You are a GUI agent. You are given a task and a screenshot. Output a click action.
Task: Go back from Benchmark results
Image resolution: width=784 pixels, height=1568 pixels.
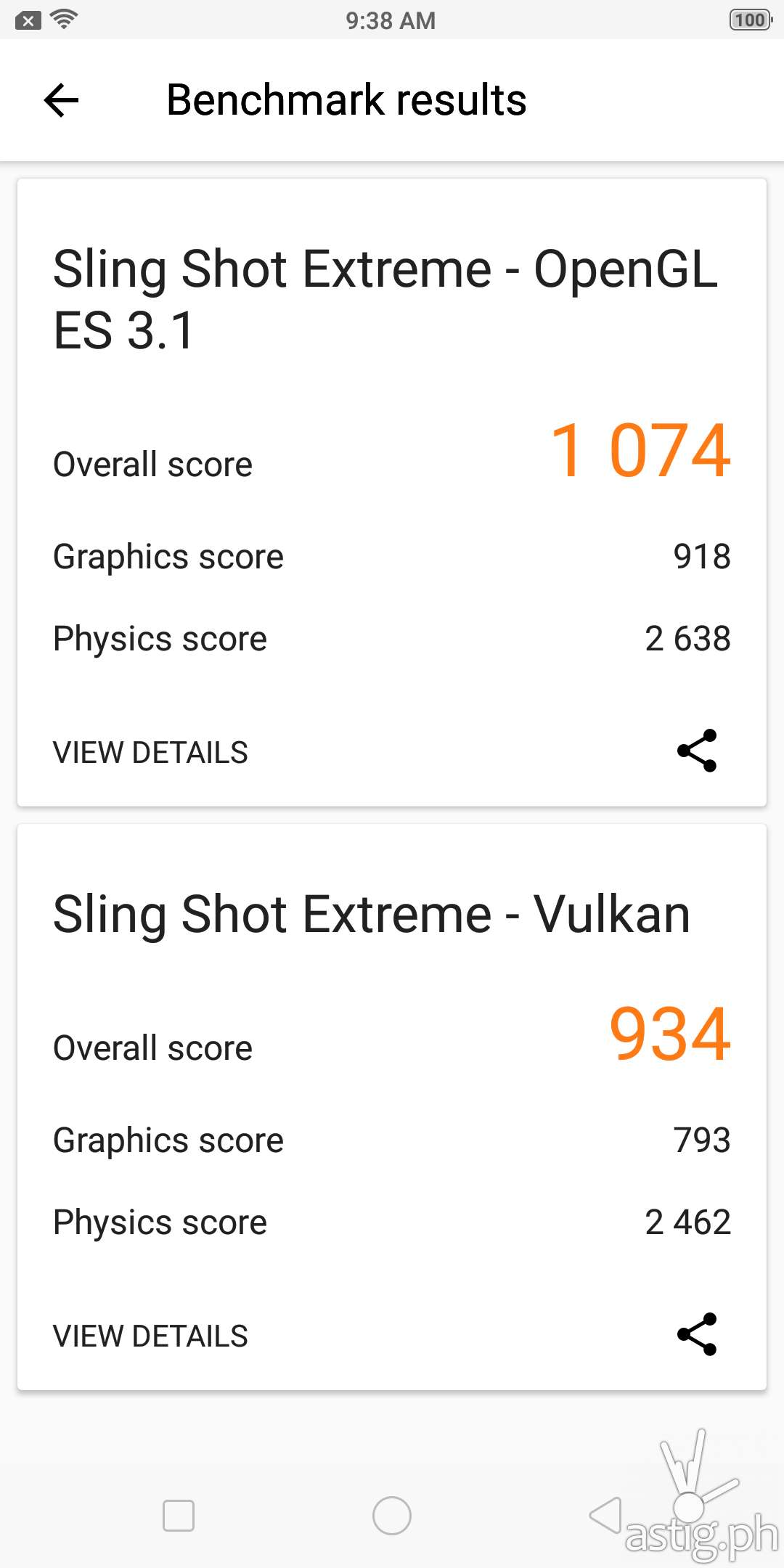pyautogui.click(x=61, y=100)
